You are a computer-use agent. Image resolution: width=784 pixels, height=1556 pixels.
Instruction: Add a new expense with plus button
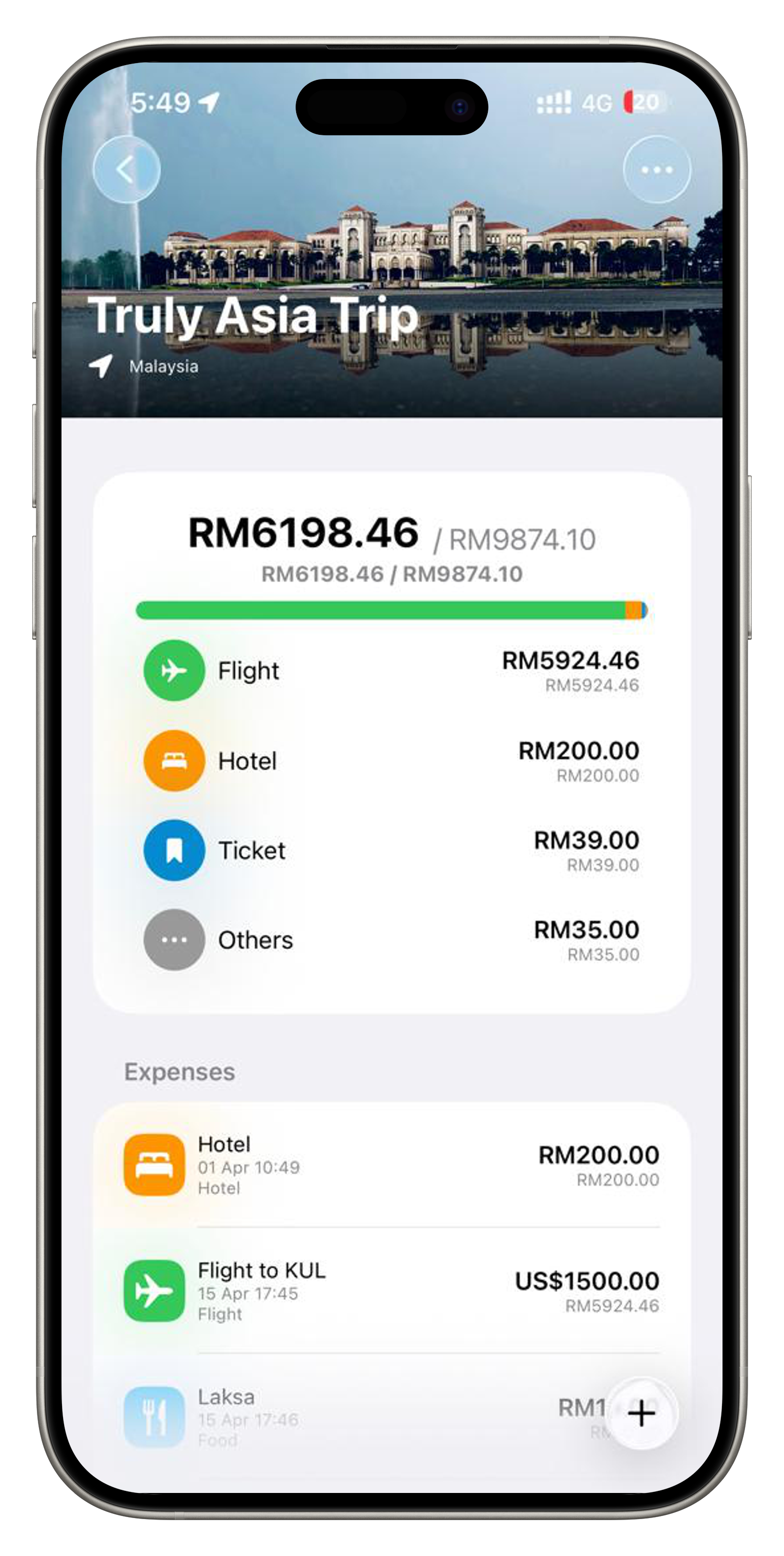pyautogui.click(x=642, y=1414)
